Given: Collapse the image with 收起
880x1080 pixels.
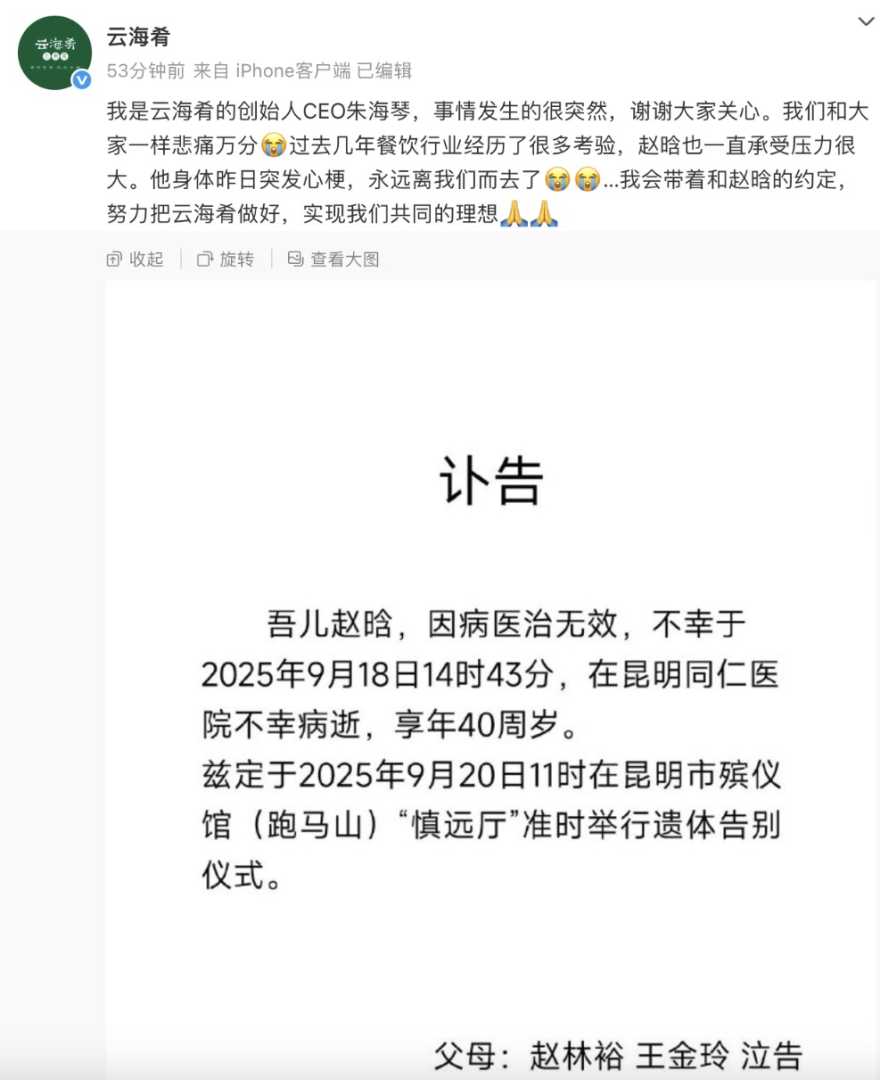Looking at the screenshot, I should pyautogui.click(x=135, y=259).
